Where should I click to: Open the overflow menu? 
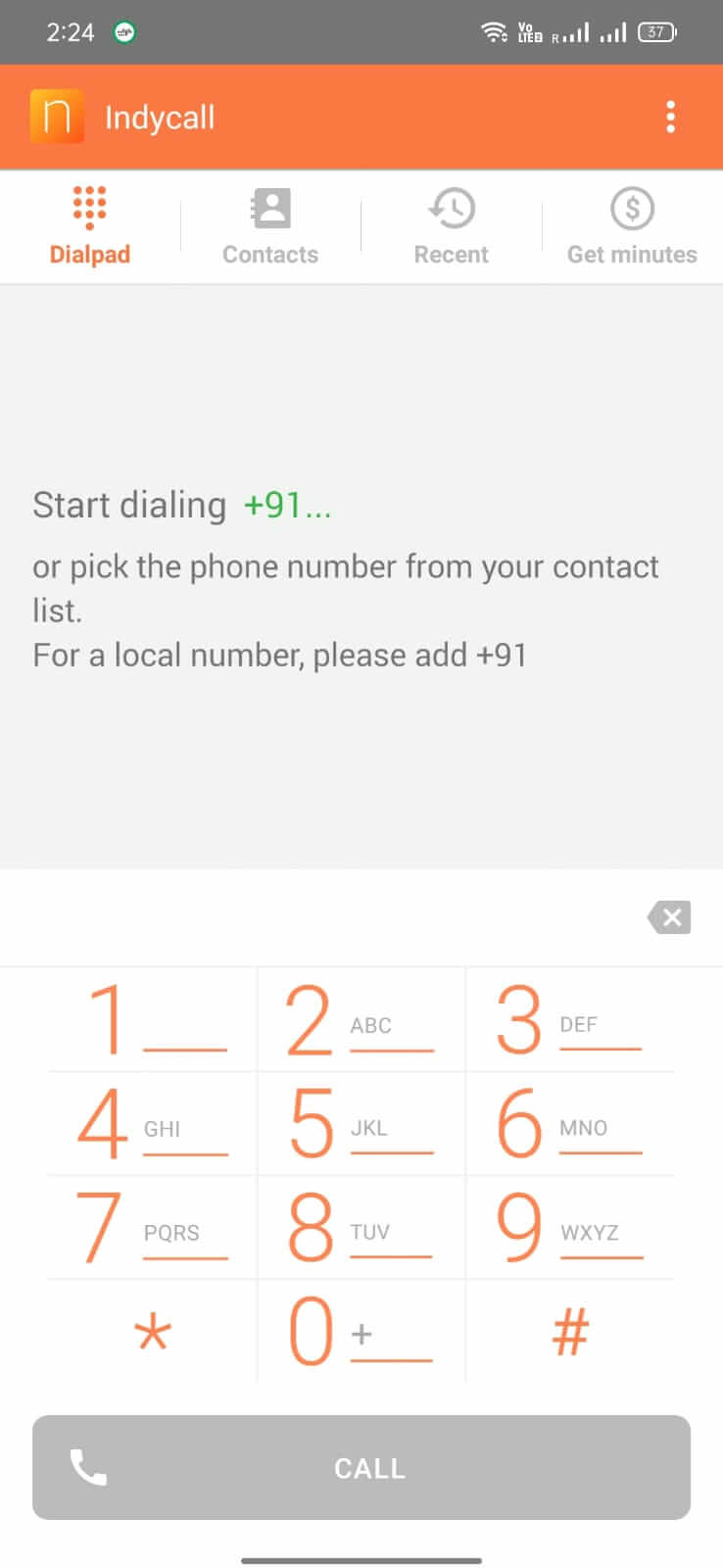pos(670,117)
